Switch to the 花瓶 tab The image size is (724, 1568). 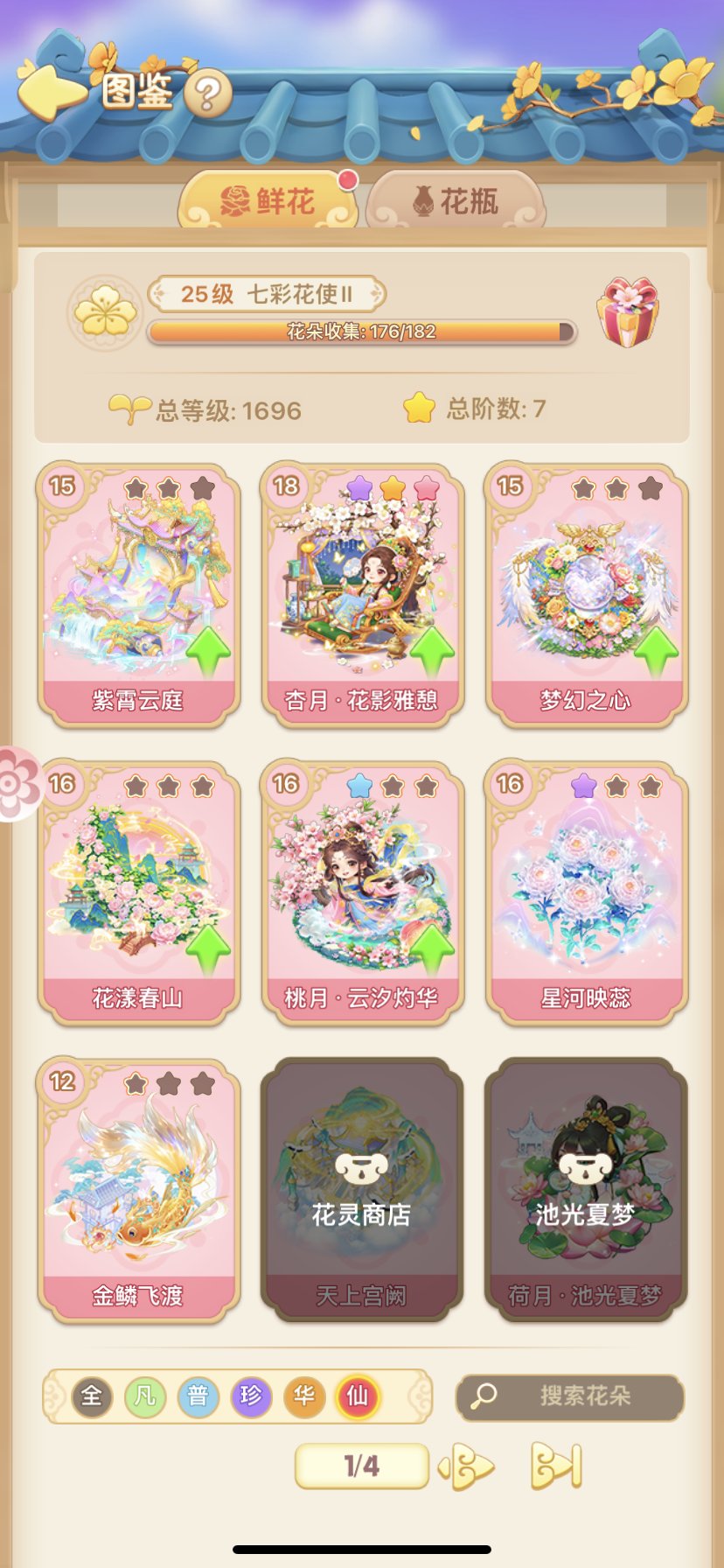coord(456,202)
